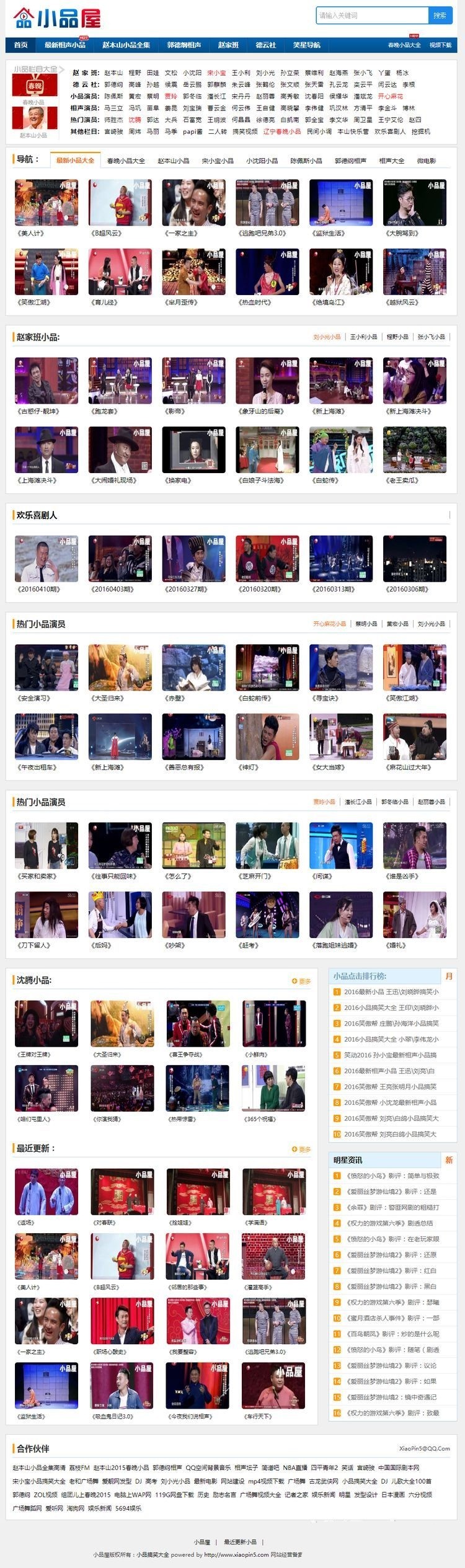Open 赵本山小品全集 in the navigation bar
The width and height of the screenshot is (465, 1568).
point(126,45)
